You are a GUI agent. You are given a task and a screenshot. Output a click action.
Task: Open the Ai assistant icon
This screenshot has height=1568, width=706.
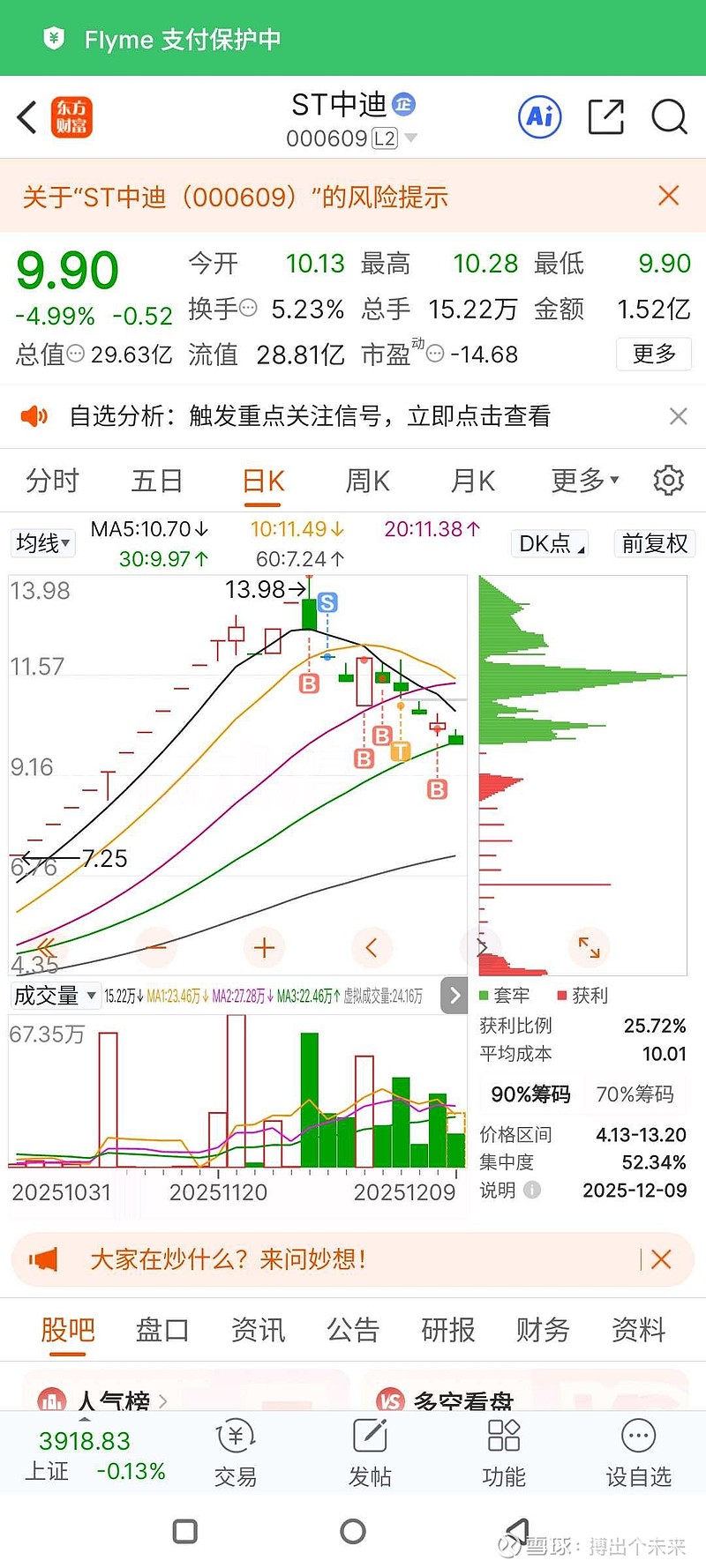pos(539,116)
